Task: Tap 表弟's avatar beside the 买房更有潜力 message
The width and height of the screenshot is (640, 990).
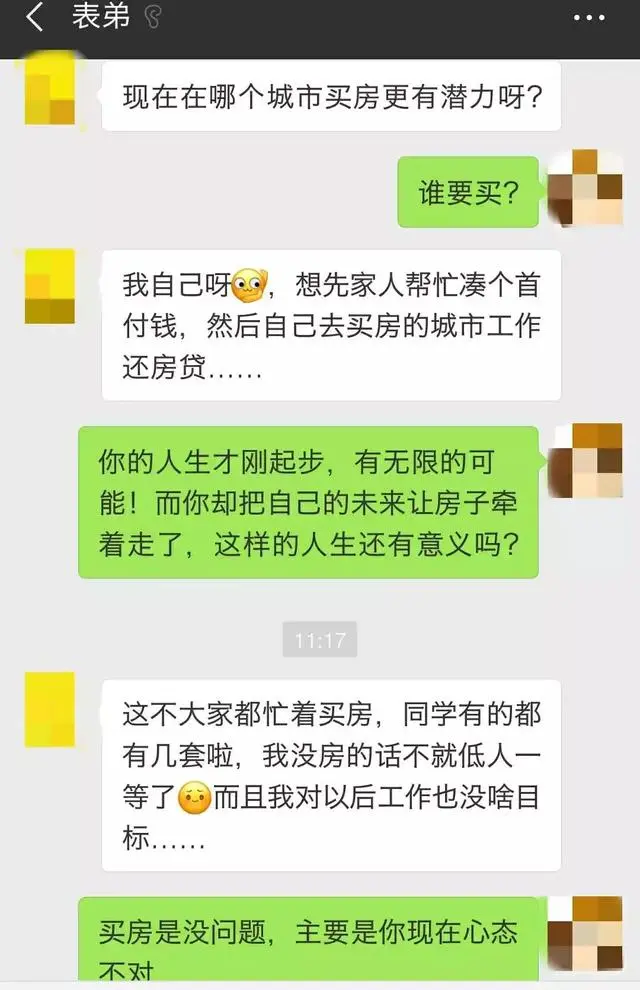Action: coord(50,92)
